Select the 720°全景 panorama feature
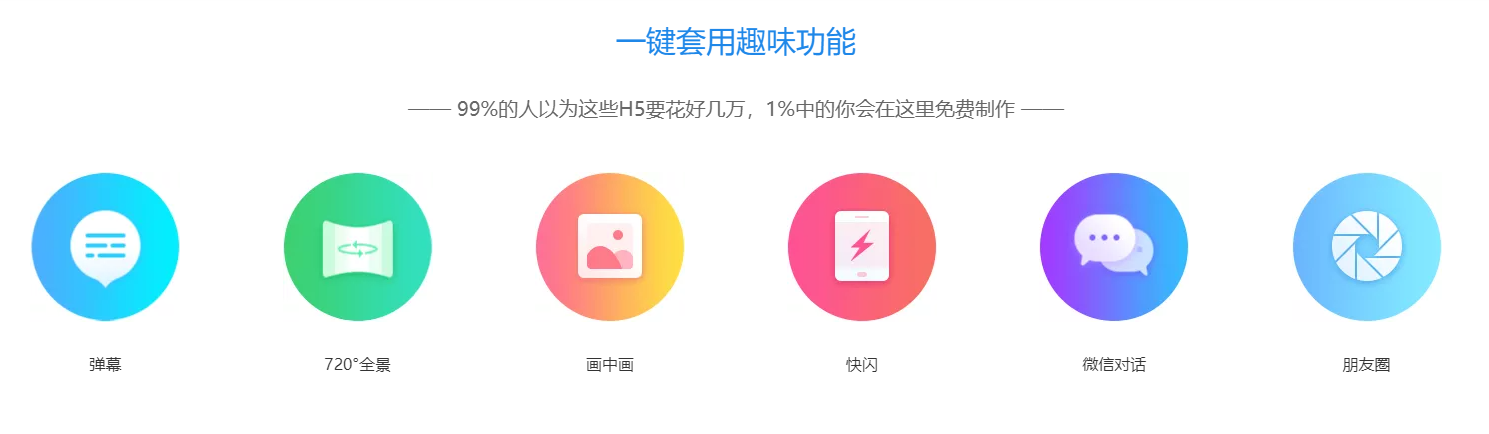Screen dimensions: 1489x434 [357, 246]
